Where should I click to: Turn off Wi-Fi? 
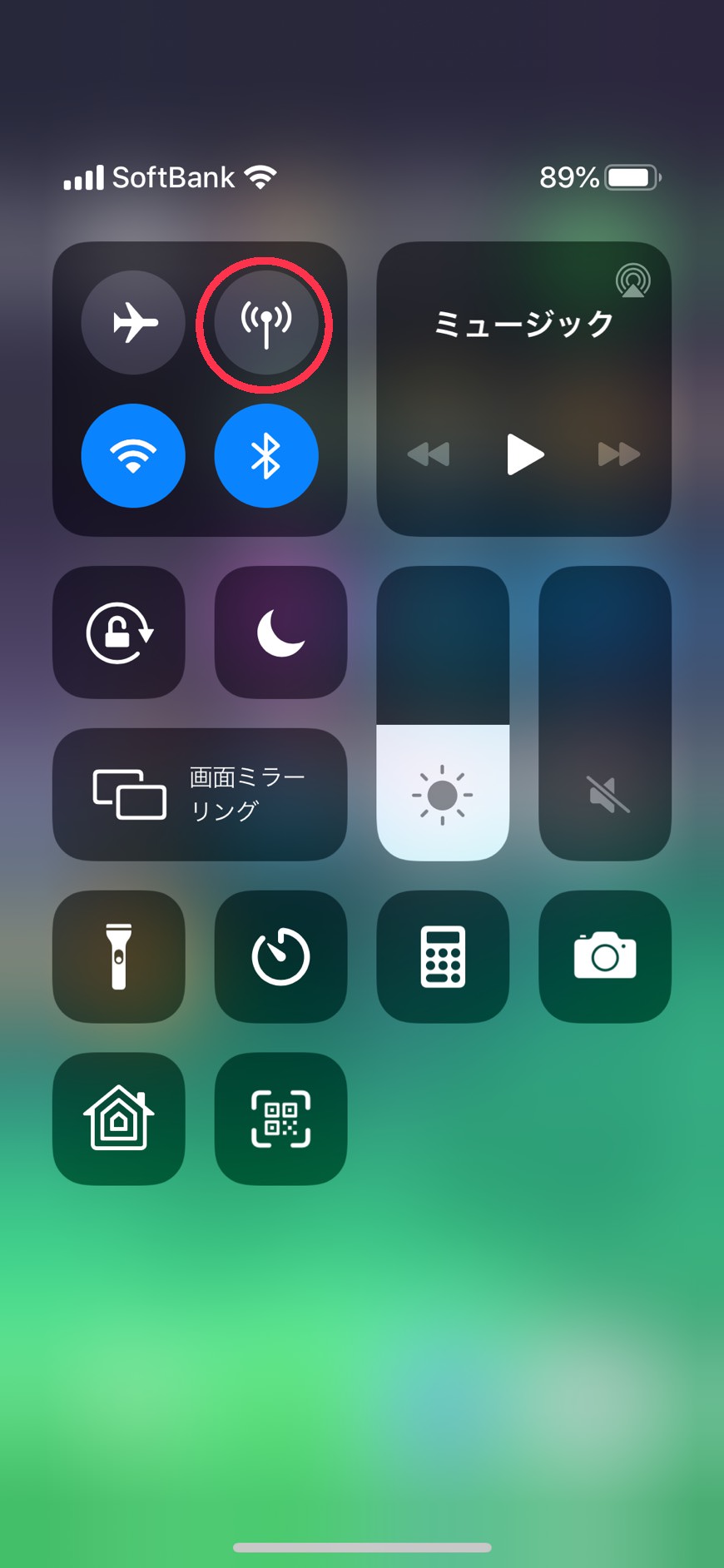click(133, 455)
